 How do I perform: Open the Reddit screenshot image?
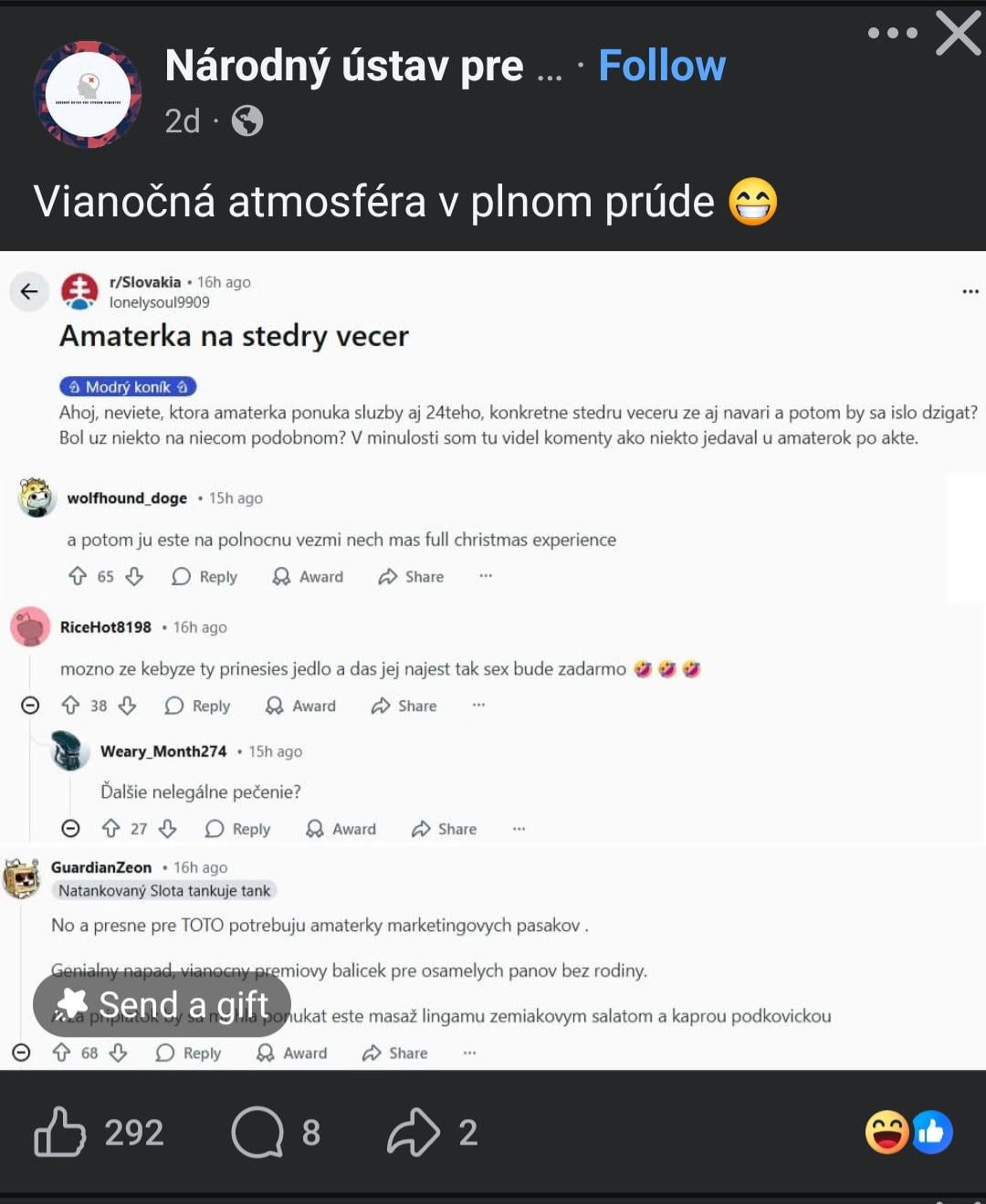[493, 639]
